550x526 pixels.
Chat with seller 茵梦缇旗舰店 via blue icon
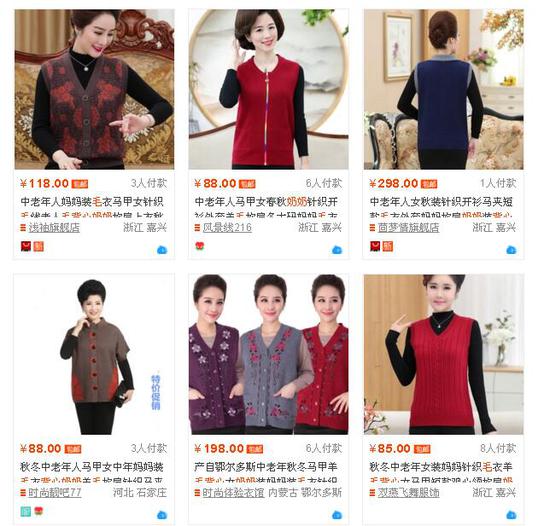pos(511,250)
